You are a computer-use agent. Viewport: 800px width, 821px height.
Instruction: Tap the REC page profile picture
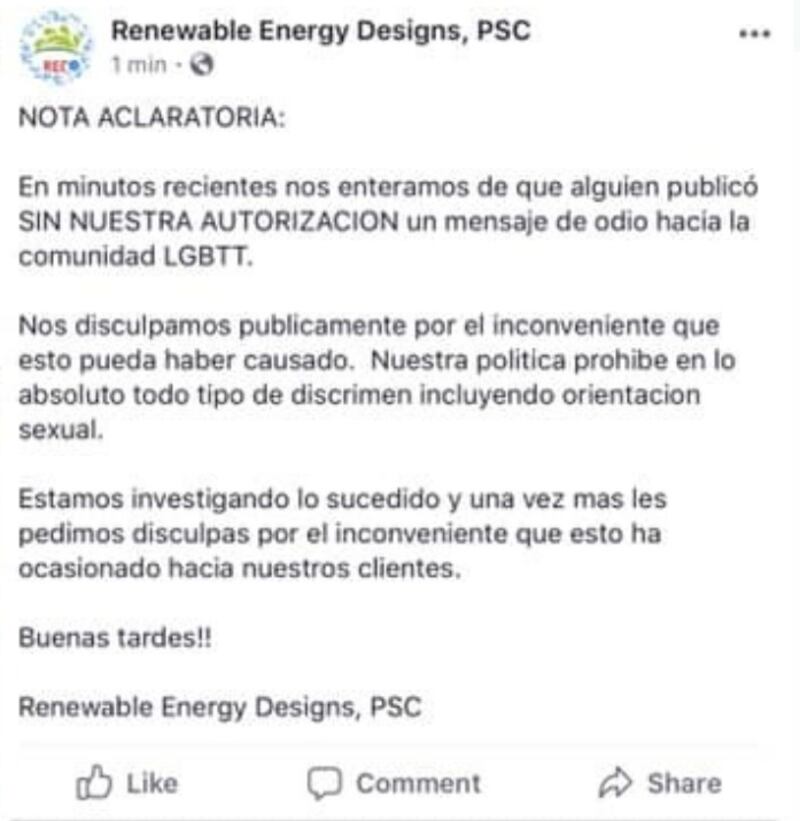pos(56,47)
